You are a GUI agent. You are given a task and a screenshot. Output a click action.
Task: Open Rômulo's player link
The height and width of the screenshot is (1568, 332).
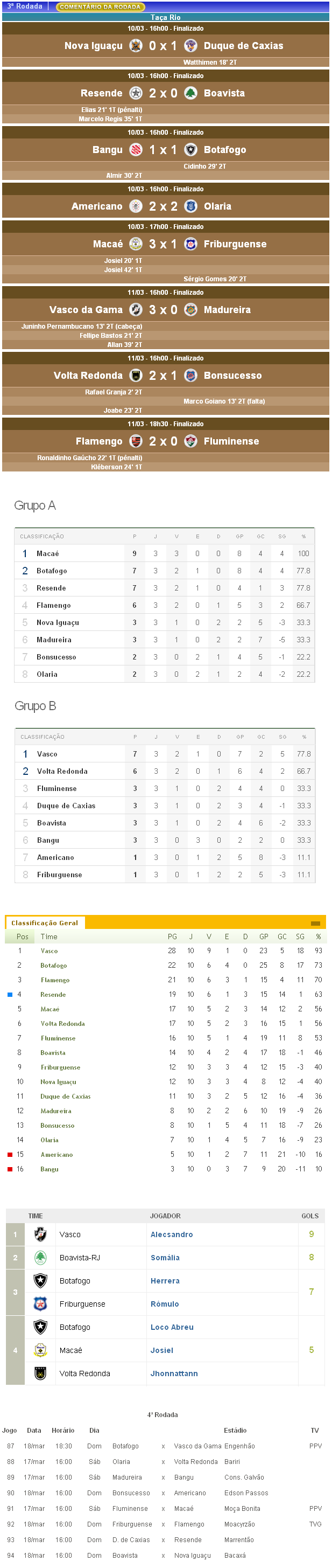[x=164, y=1303]
